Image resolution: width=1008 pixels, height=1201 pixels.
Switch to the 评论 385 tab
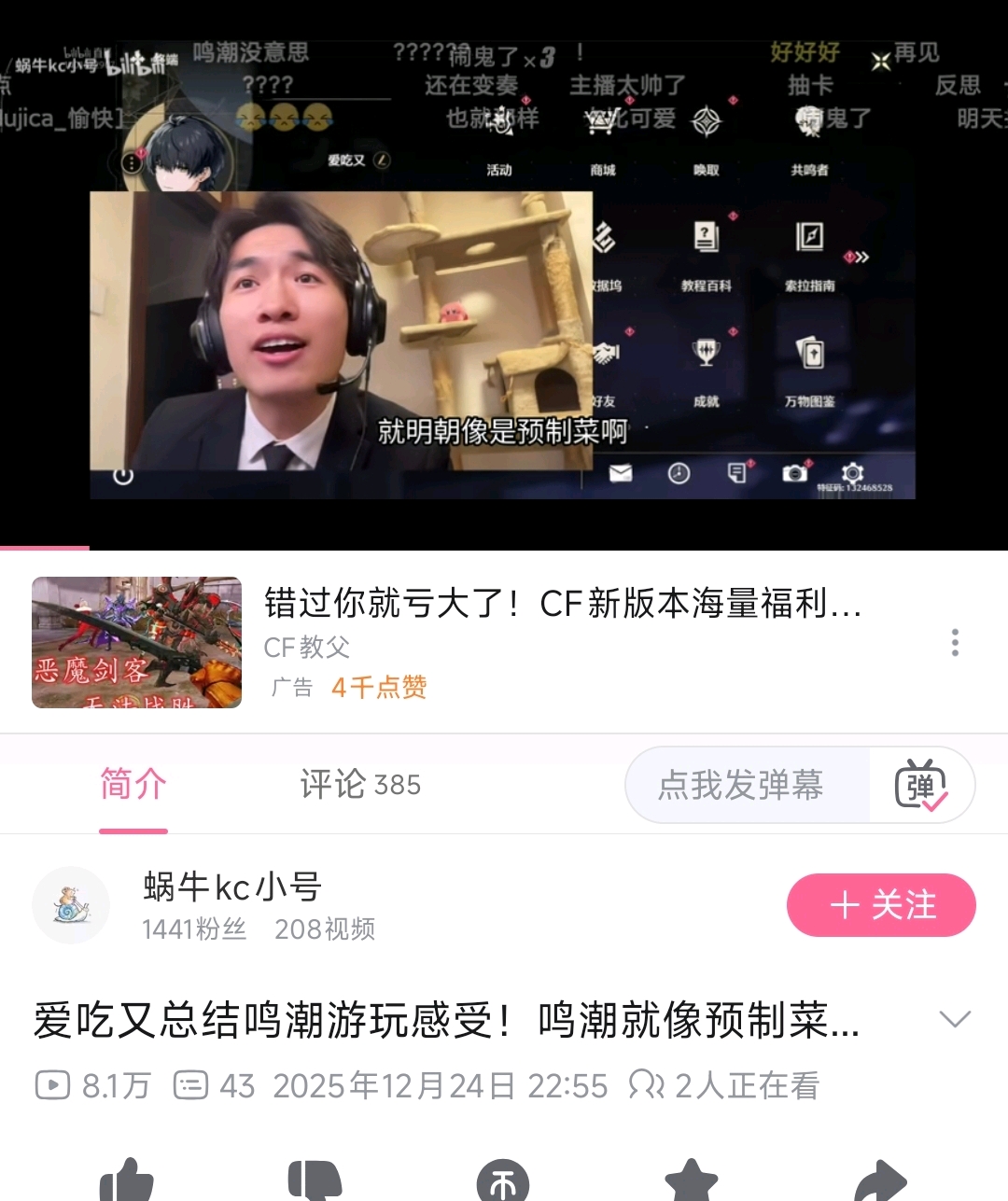[360, 785]
